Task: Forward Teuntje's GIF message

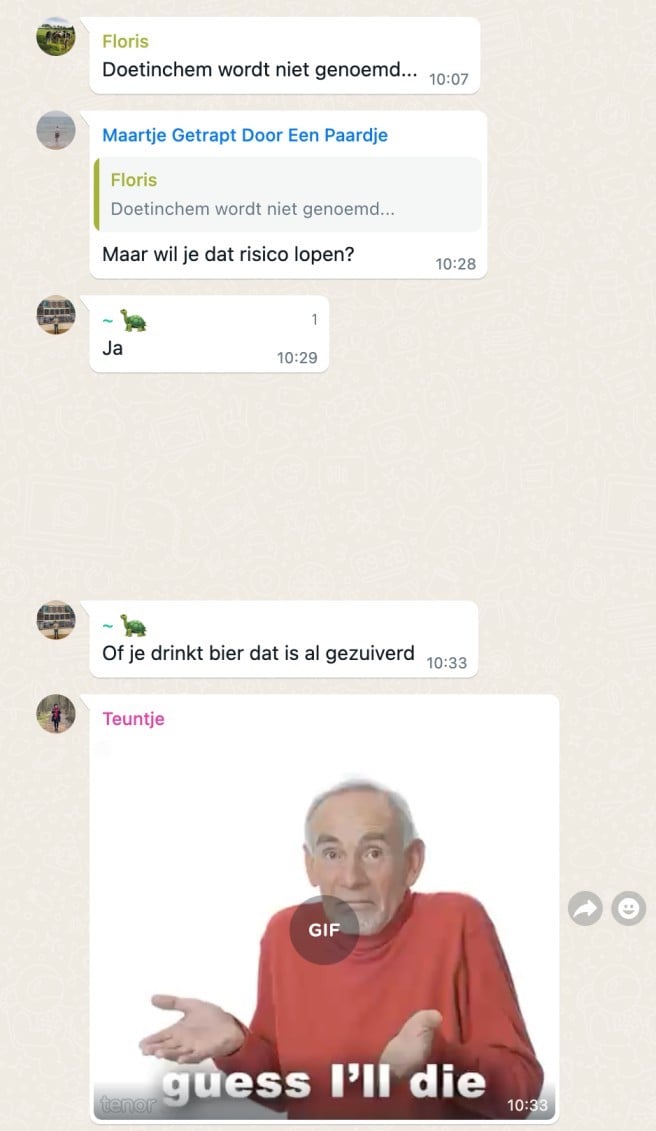Action: [x=585, y=908]
